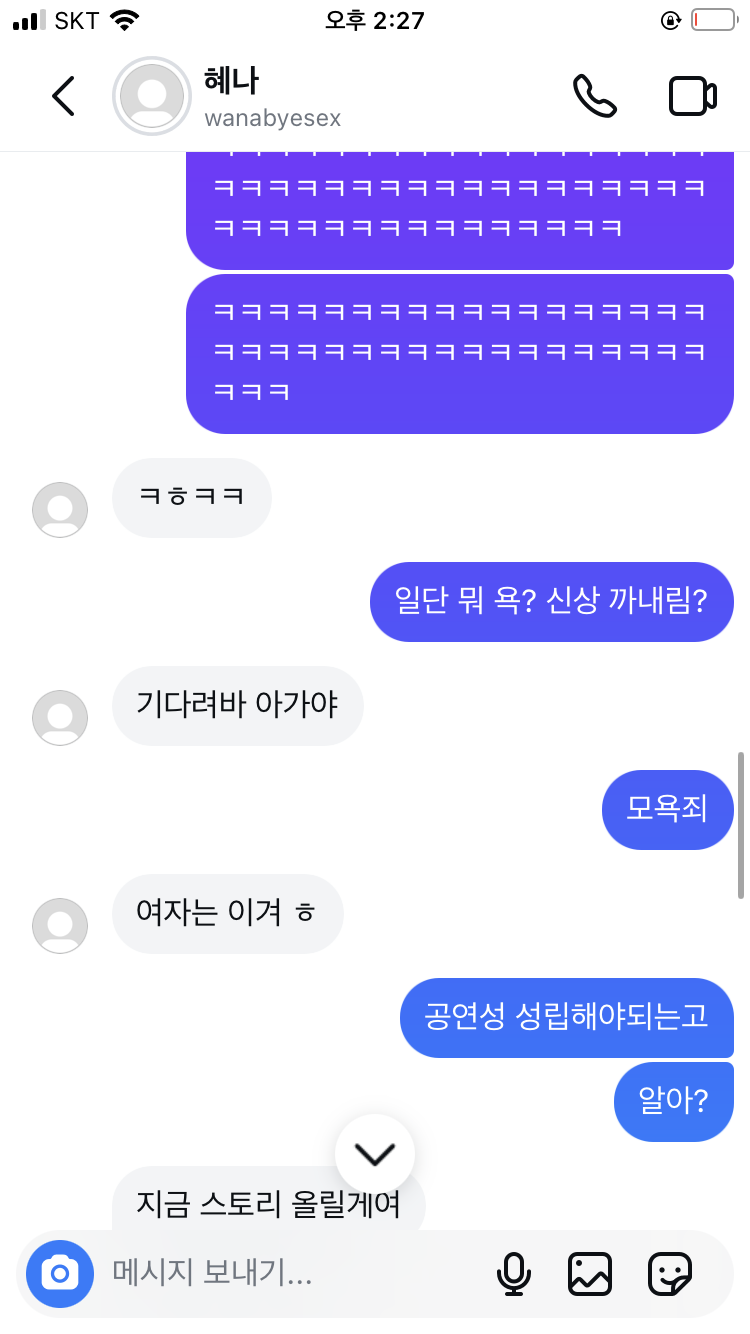Screen dimensions: 750x1334
Task: Open the sticker picker
Action: (x=670, y=1273)
